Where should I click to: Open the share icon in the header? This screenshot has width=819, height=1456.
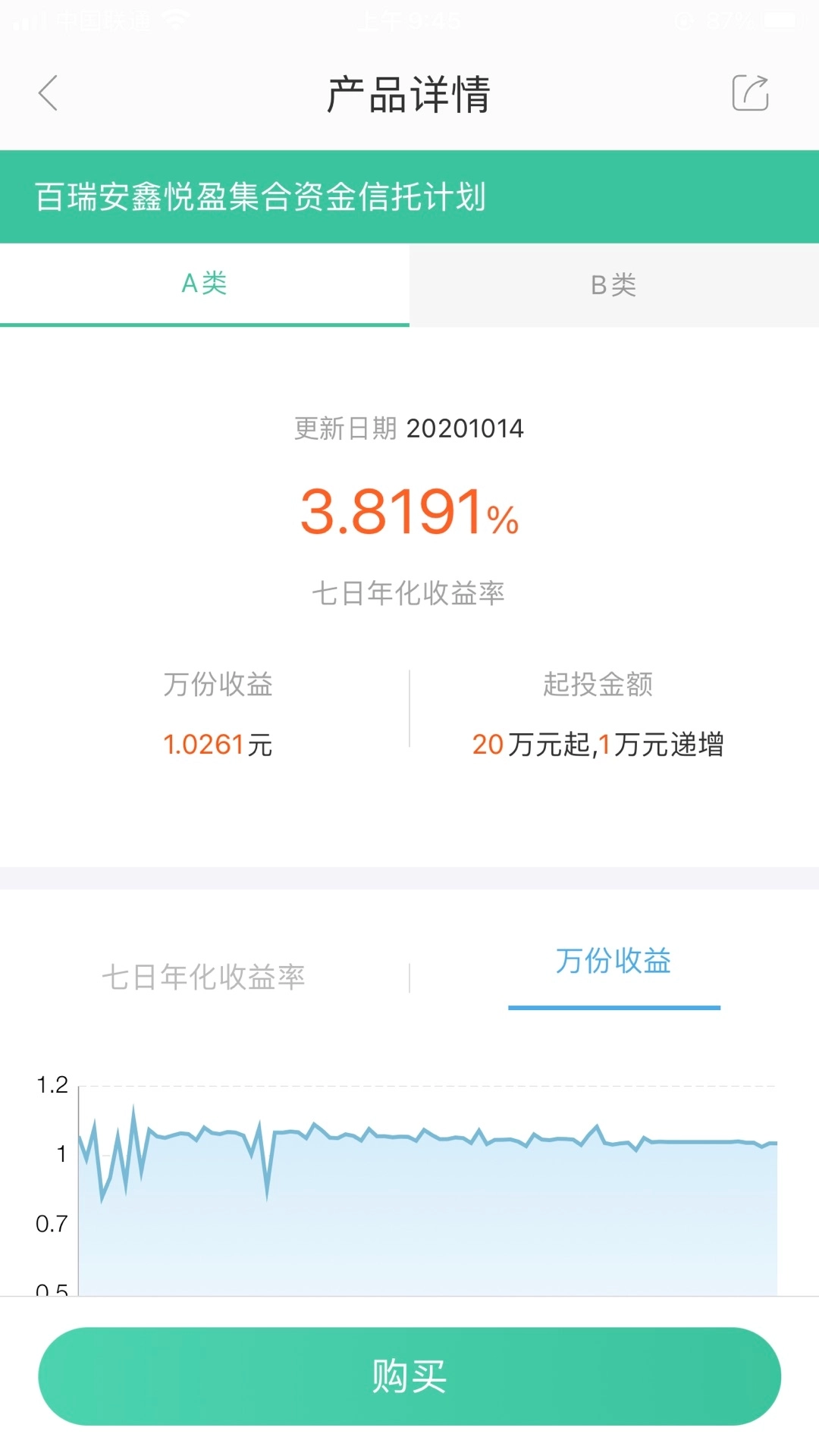pyautogui.click(x=751, y=93)
